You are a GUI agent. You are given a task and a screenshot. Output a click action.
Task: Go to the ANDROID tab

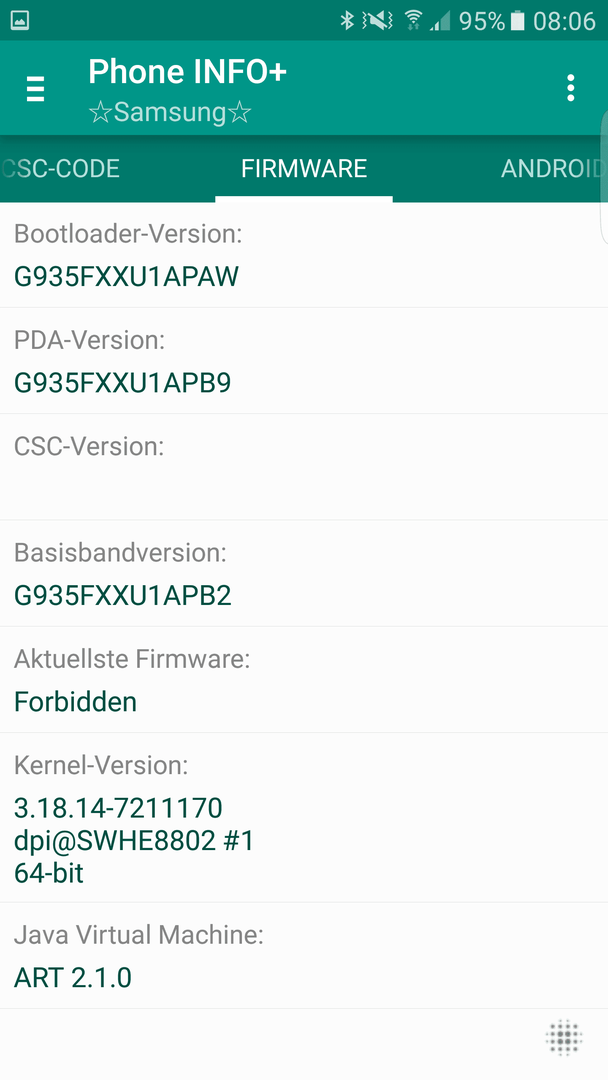552,168
